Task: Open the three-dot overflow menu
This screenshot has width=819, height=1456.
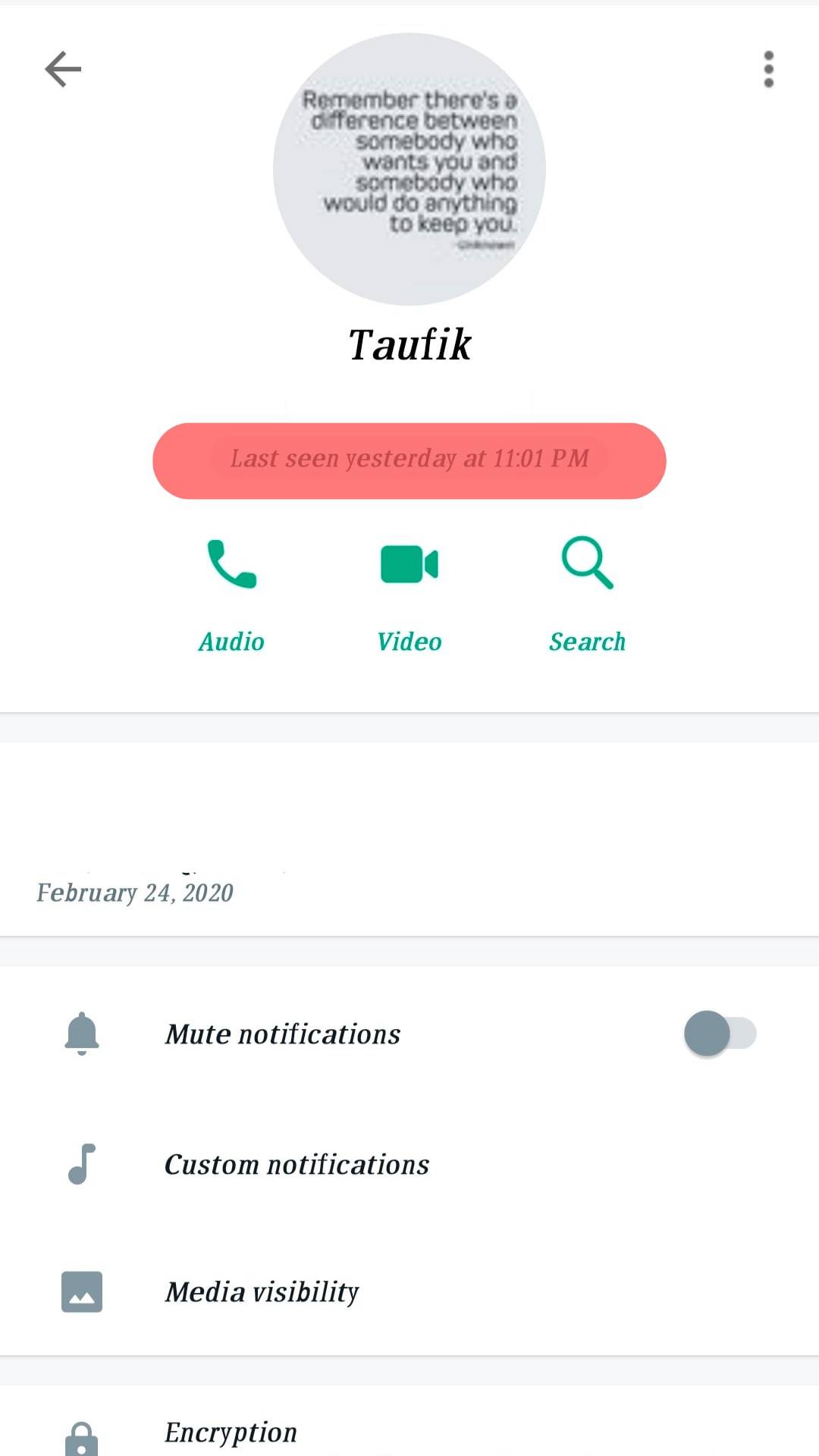Action: (768, 70)
